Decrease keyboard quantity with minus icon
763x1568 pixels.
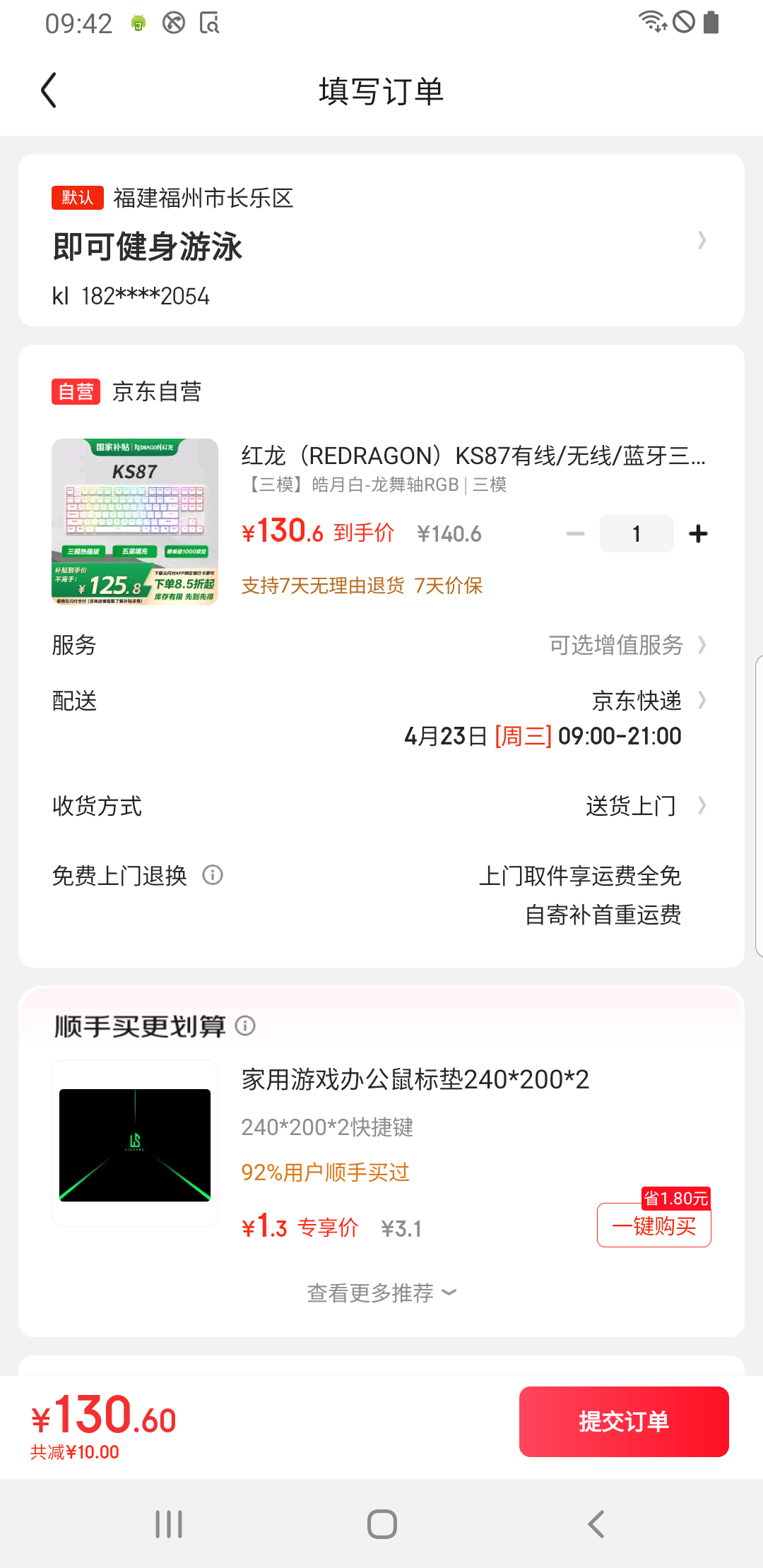[575, 533]
